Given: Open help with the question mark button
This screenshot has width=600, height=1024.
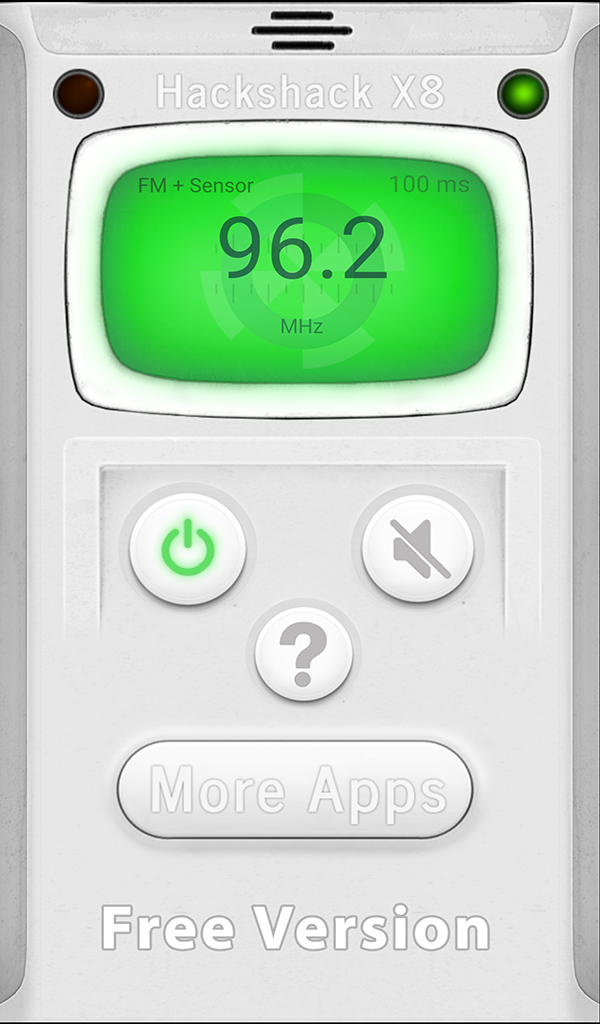Looking at the screenshot, I should point(304,654).
